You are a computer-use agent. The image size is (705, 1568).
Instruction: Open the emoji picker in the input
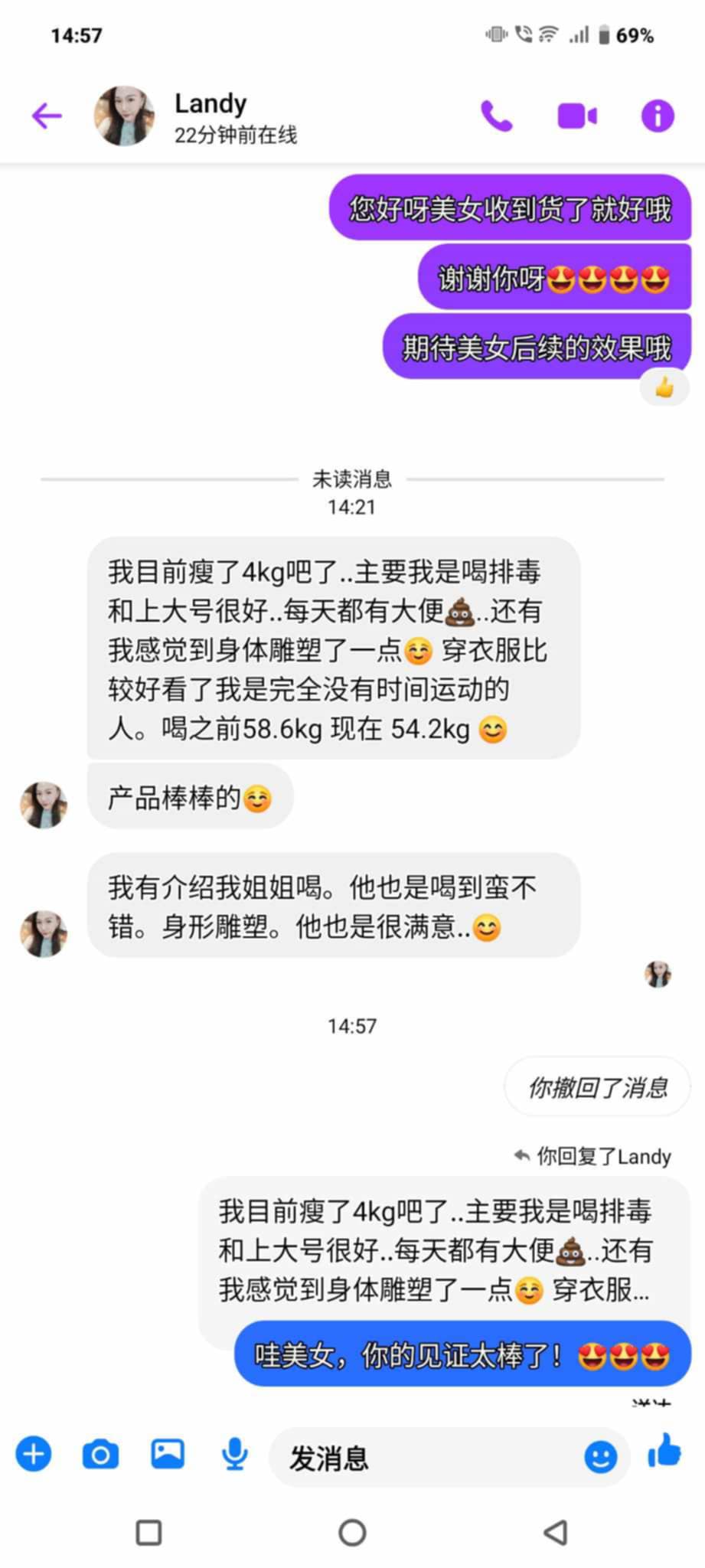[x=600, y=1456]
